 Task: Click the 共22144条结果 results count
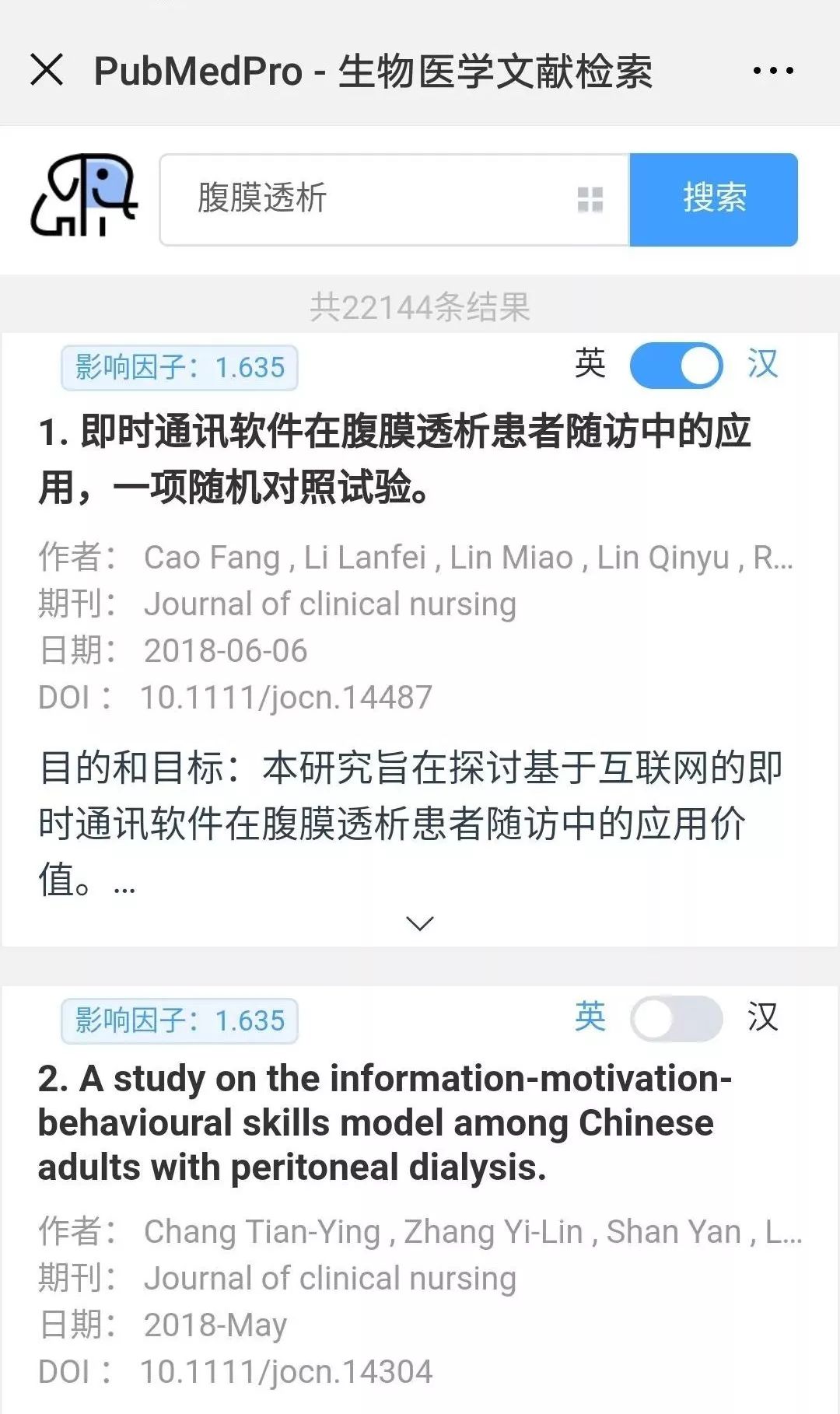point(420,308)
